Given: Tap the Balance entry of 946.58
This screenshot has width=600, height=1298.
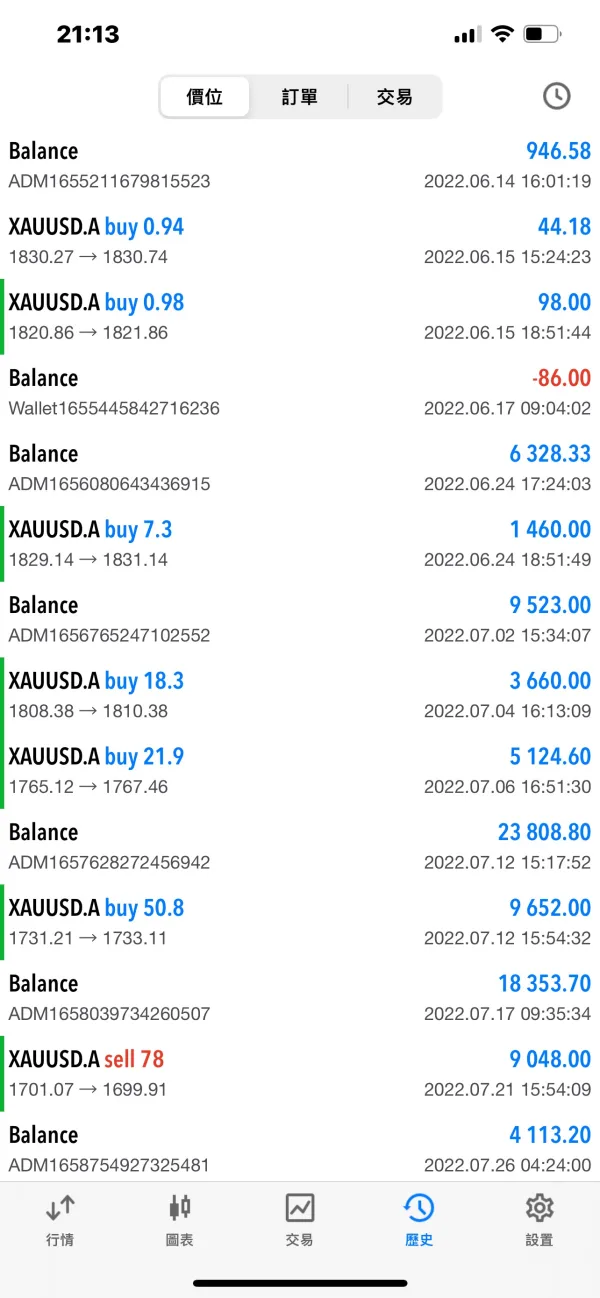Looking at the screenshot, I should coord(300,166).
